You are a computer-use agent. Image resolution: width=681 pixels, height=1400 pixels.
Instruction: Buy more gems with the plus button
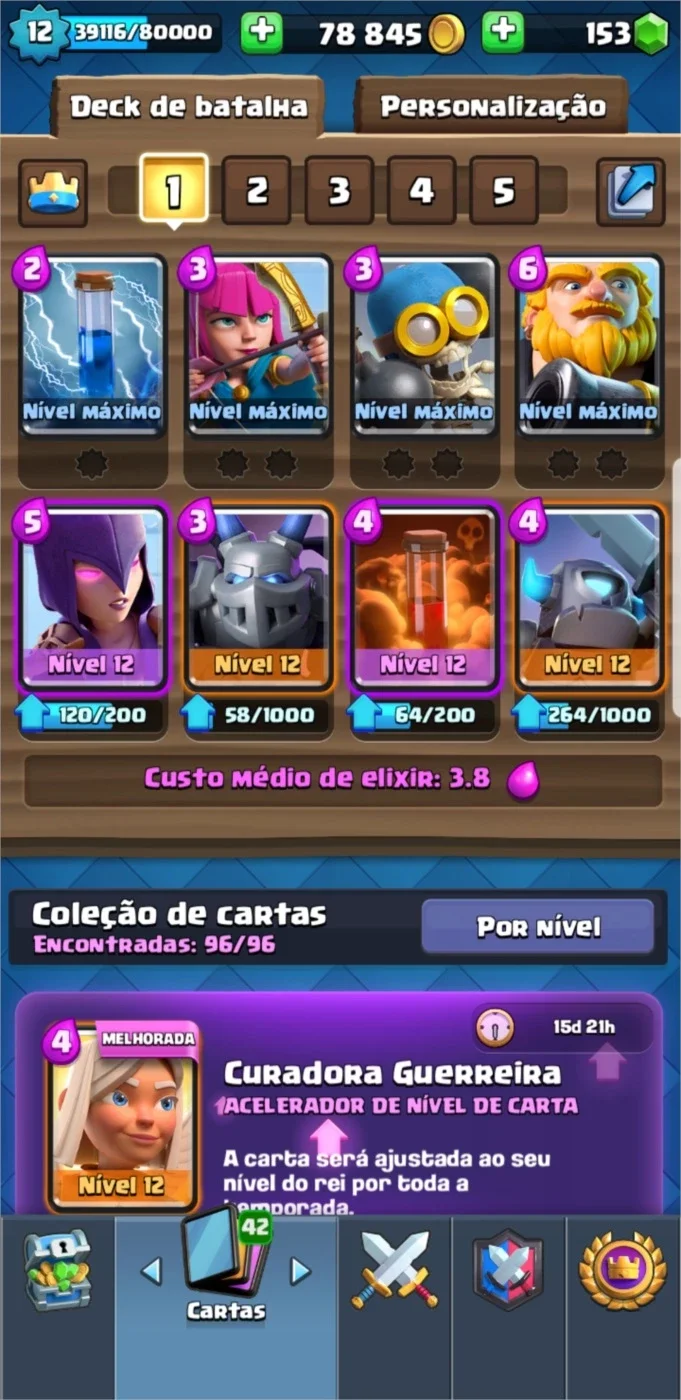[503, 33]
